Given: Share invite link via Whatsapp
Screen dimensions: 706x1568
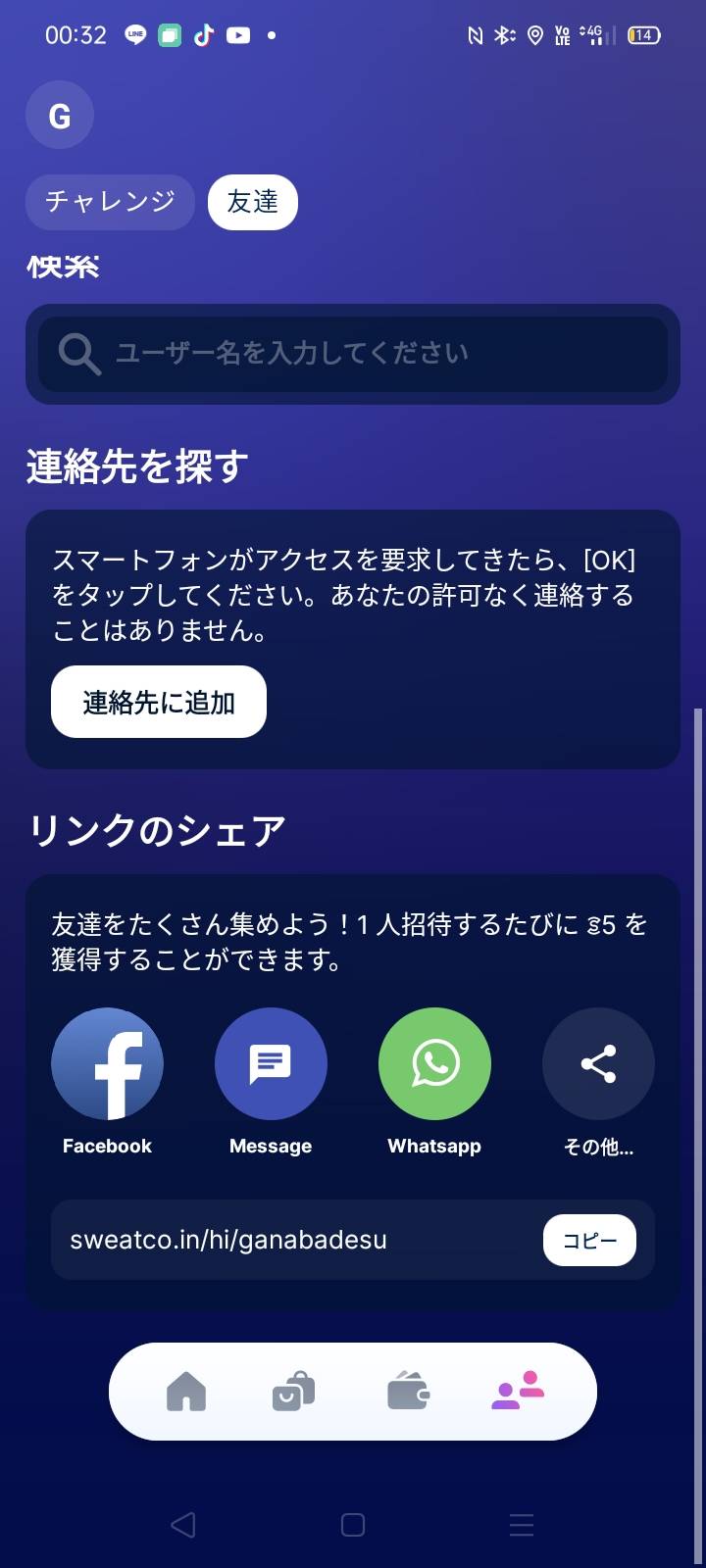Looking at the screenshot, I should click(x=434, y=1064).
